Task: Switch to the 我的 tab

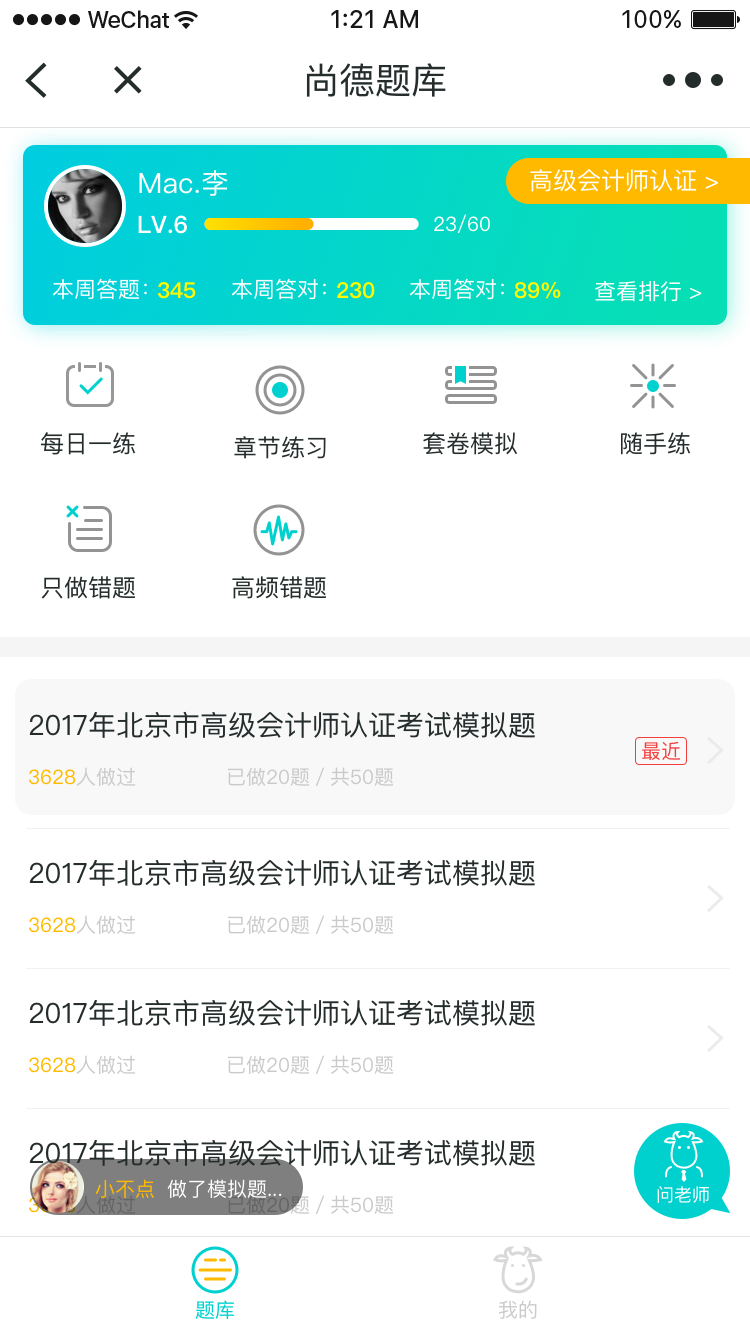Action: [518, 1284]
